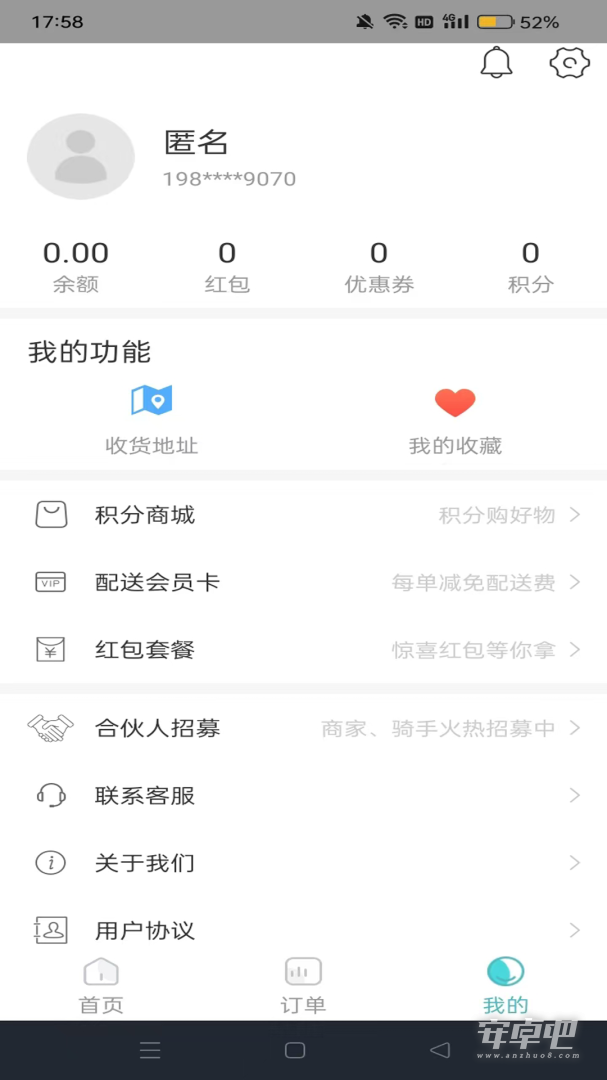Contact support via 联系客服
The width and height of the screenshot is (607, 1080).
pos(303,796)
